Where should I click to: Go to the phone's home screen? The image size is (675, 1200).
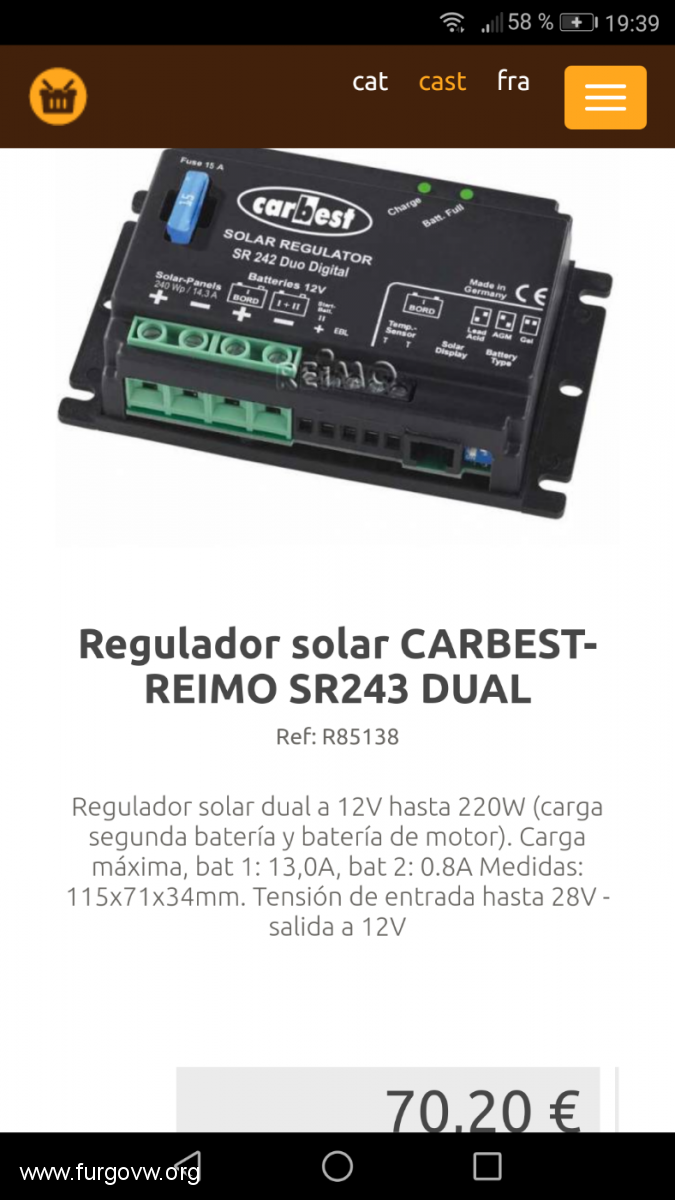[337, 1166]
